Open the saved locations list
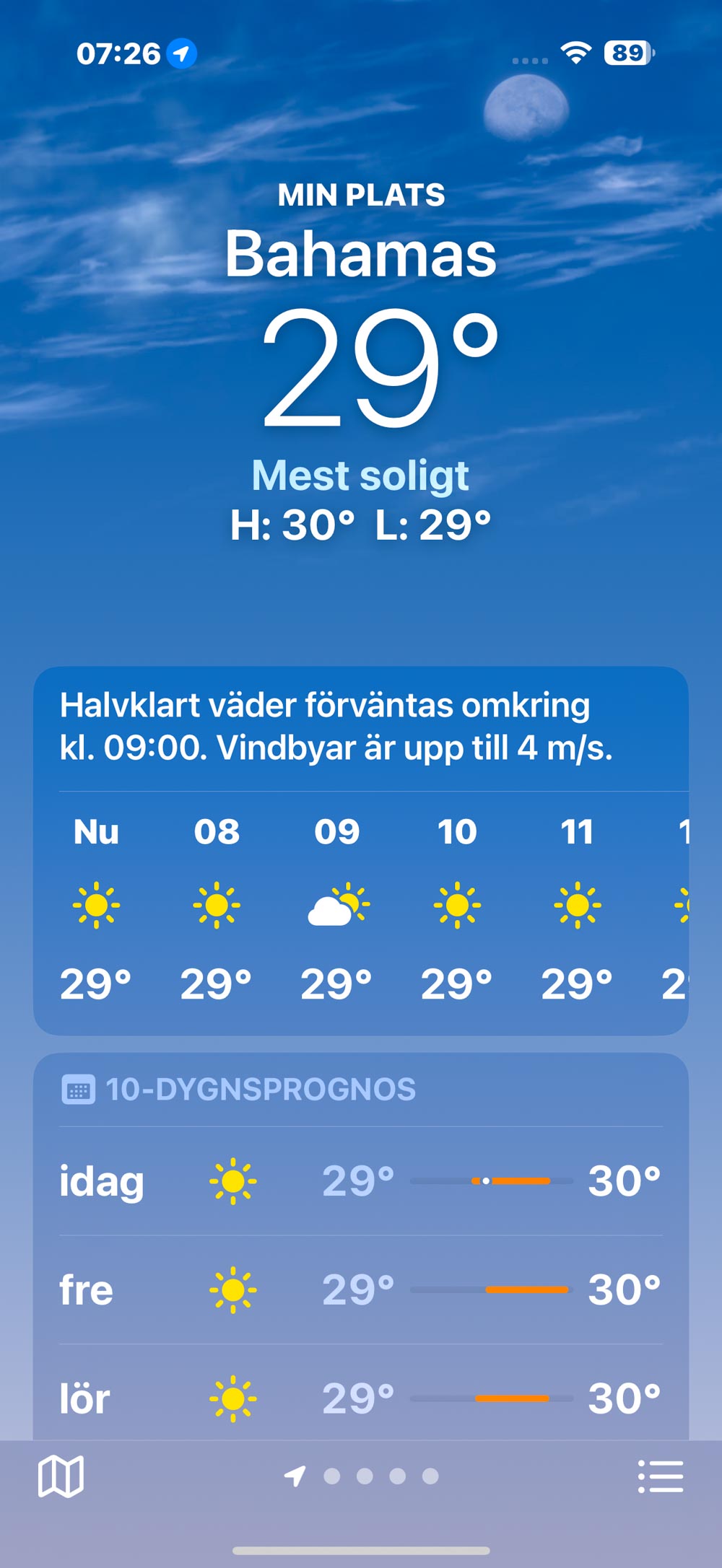Viewport: 722px width, 1568px height. pyautogui.click(x=661, y=1476)
